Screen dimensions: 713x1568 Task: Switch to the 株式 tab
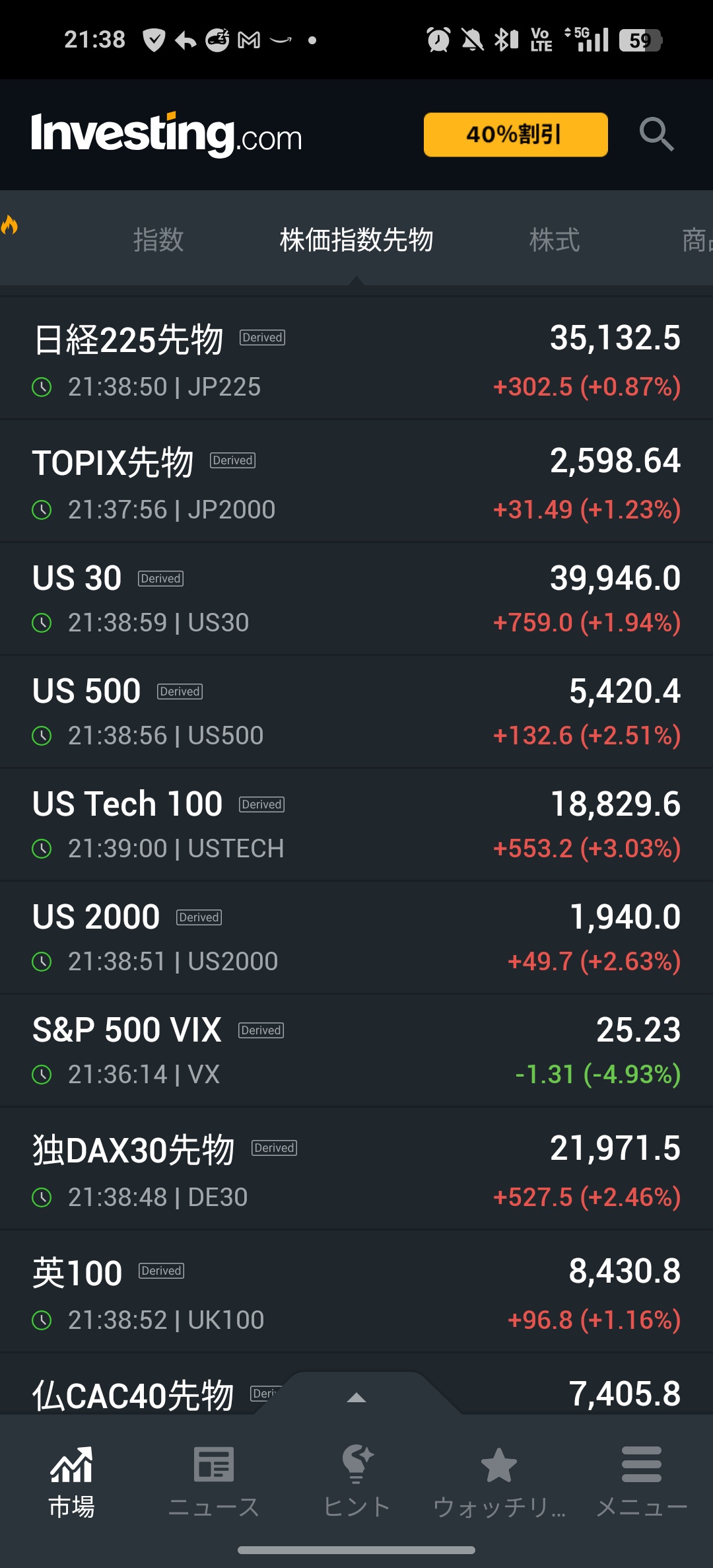[555, 240]
